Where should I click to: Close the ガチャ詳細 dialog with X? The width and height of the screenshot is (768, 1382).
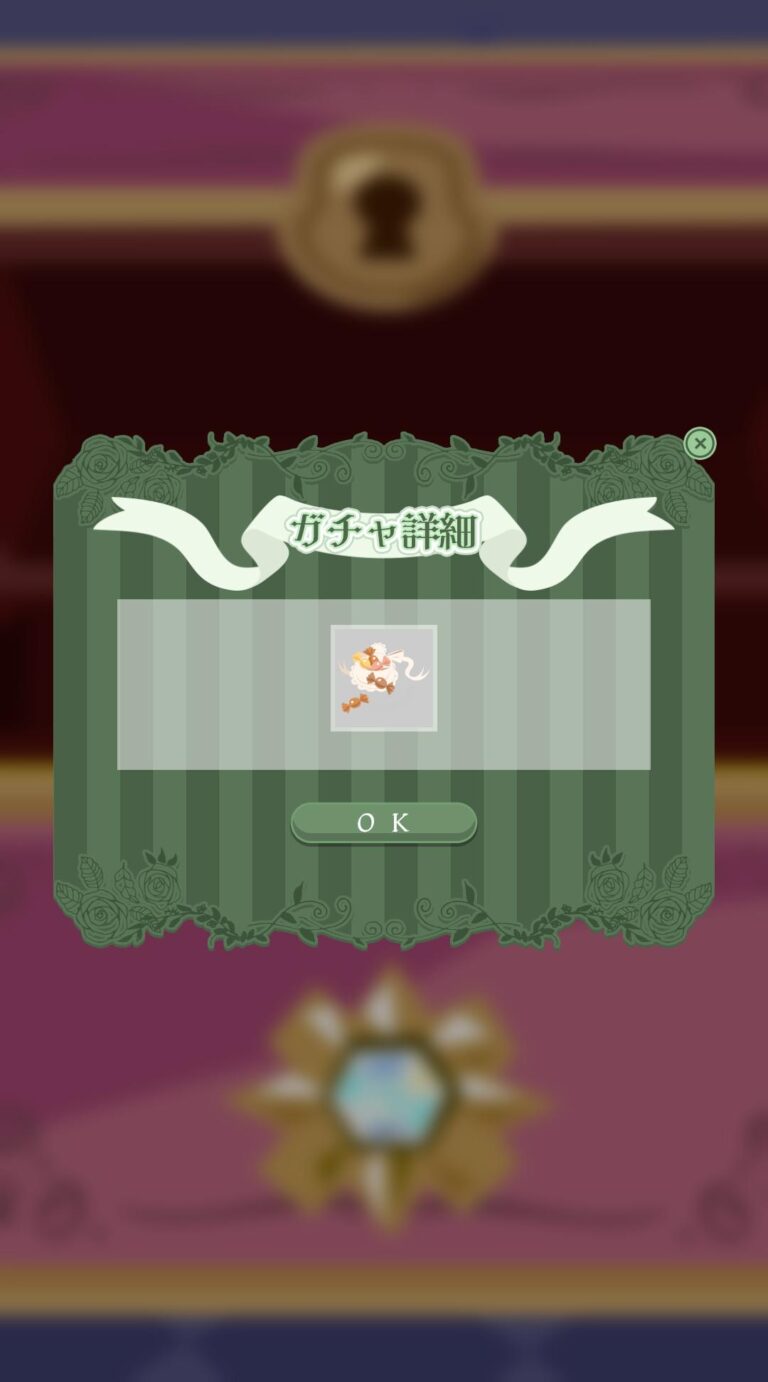699,443
